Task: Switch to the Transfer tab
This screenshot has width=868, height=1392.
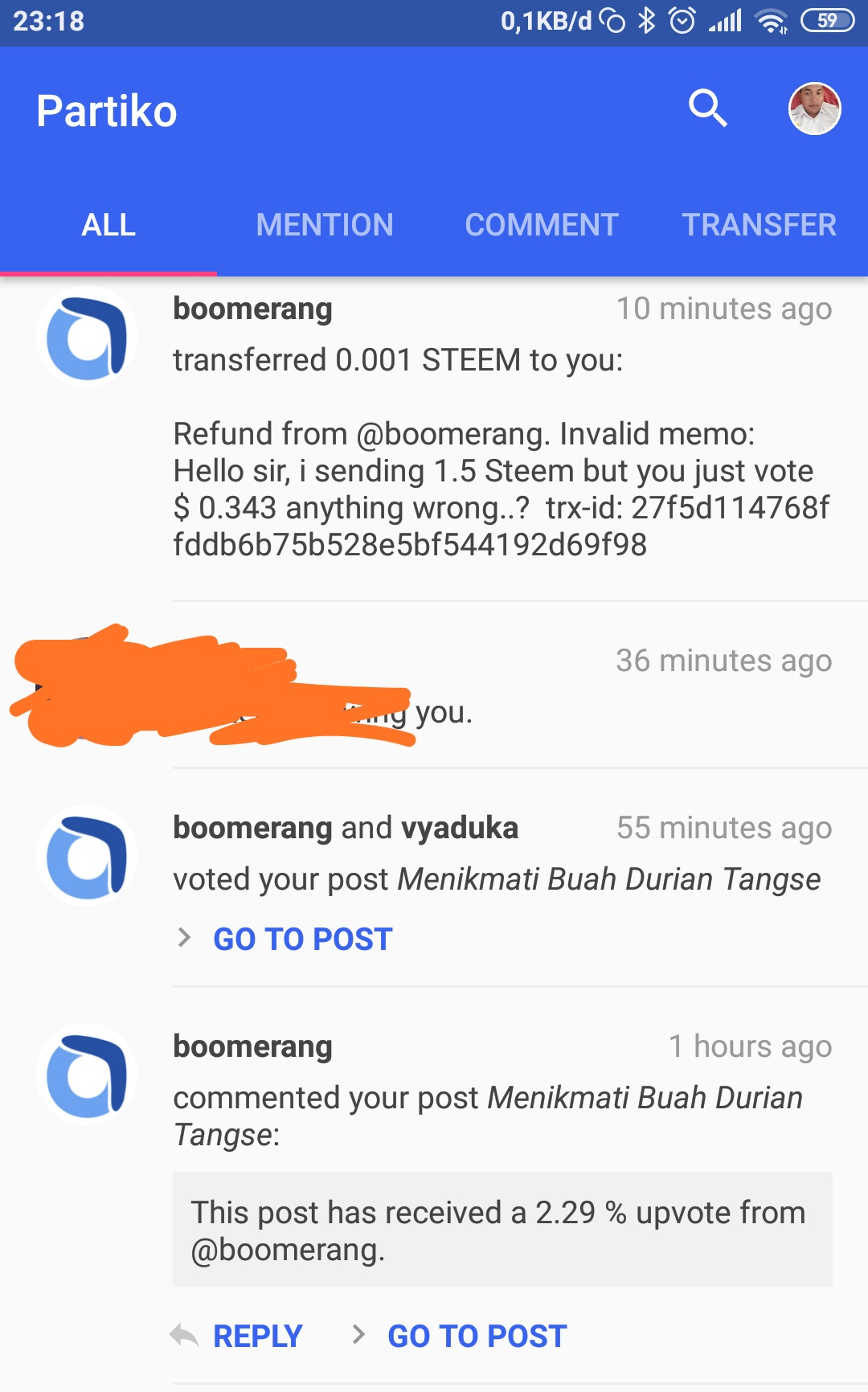Action: tap(759, 225)
